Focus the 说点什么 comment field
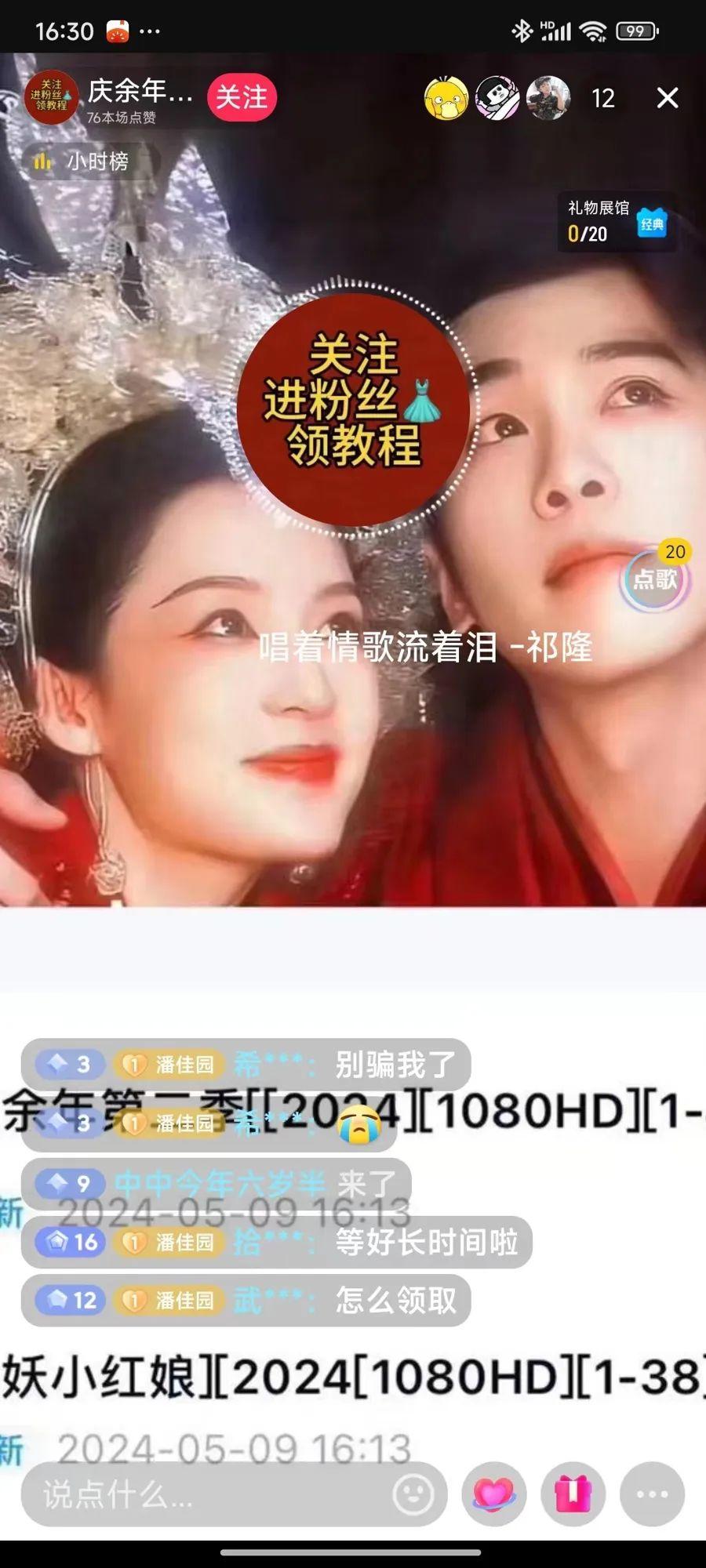This screenshot has width=706, height=1568. point(212,1494)
